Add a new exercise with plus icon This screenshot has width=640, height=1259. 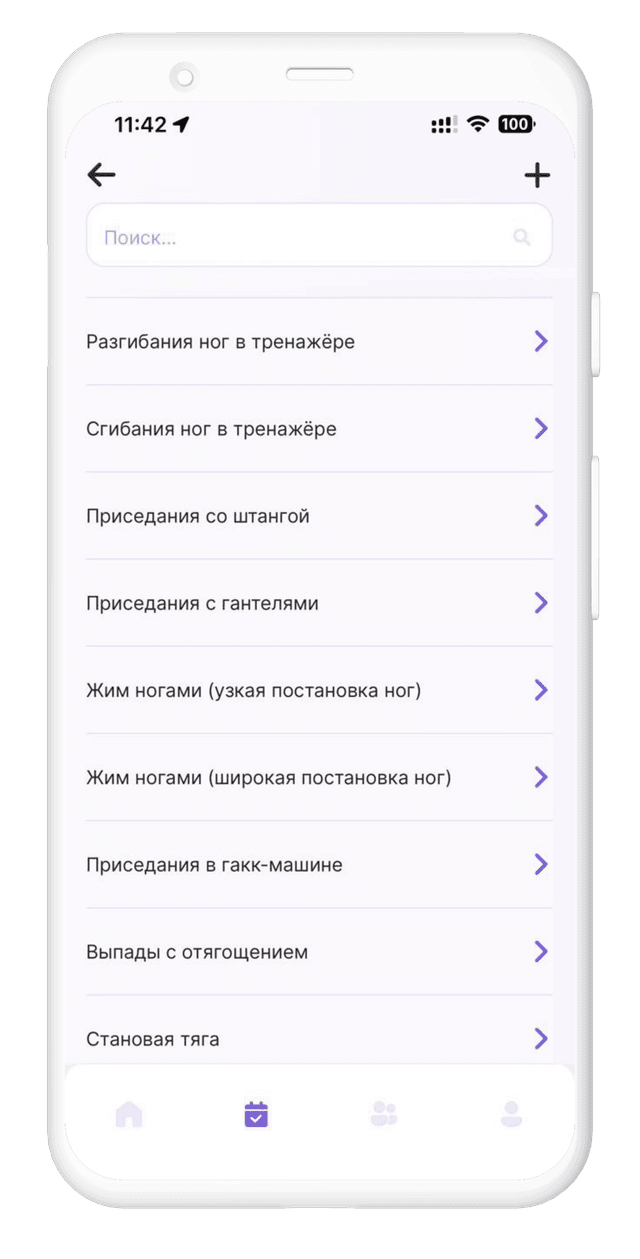(537, 175)
